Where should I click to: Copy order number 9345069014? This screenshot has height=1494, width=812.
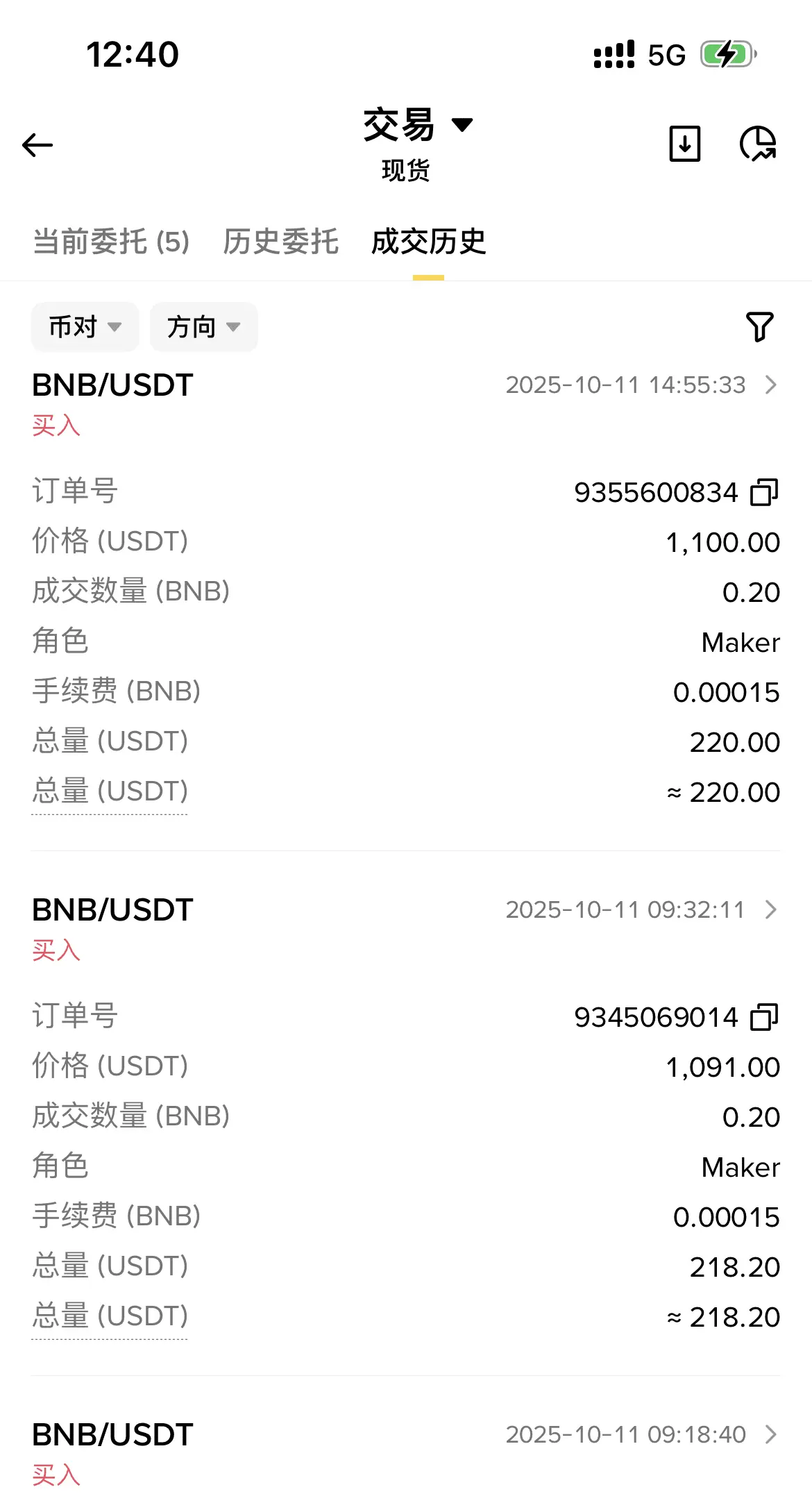pos(764,1018)
